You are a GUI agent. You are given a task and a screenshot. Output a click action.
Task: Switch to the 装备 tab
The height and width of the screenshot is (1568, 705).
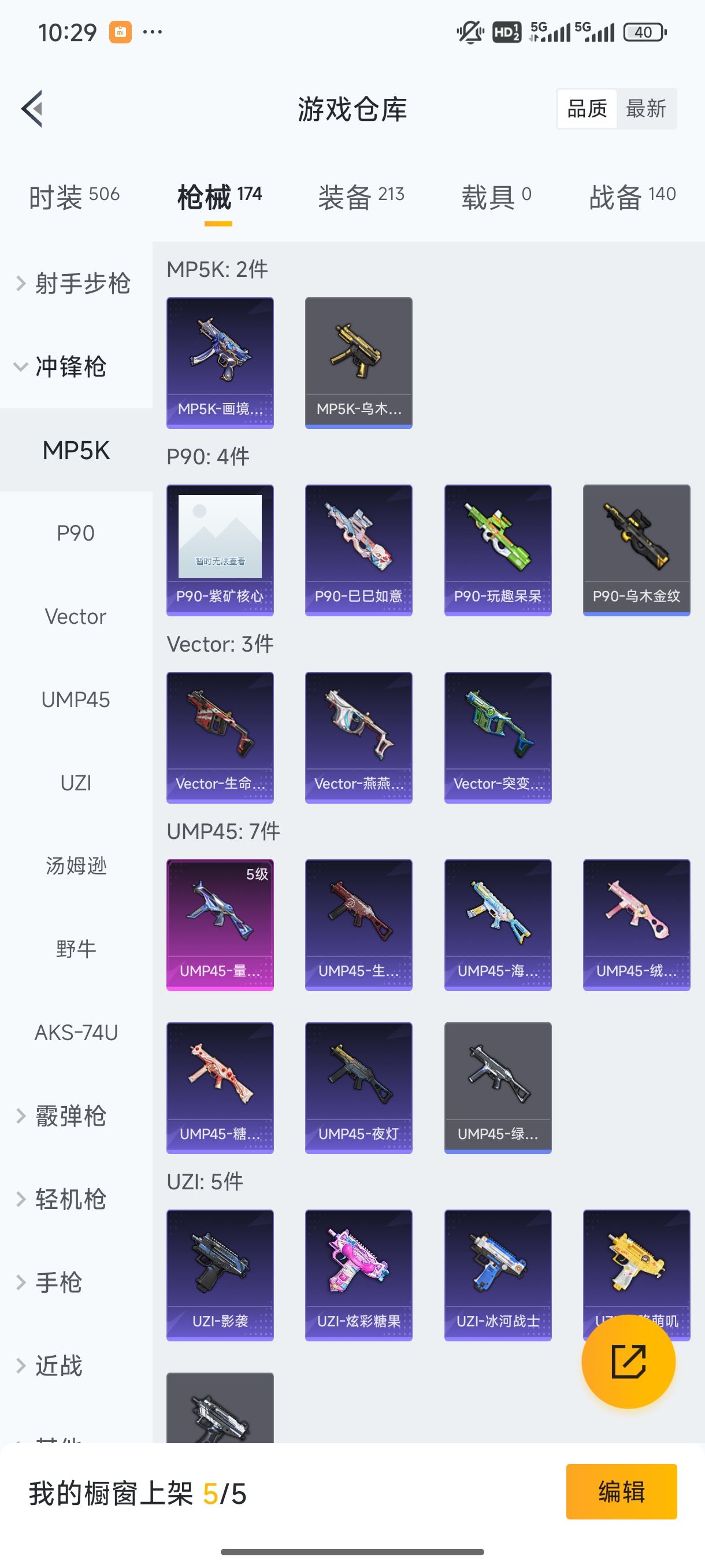361,197
